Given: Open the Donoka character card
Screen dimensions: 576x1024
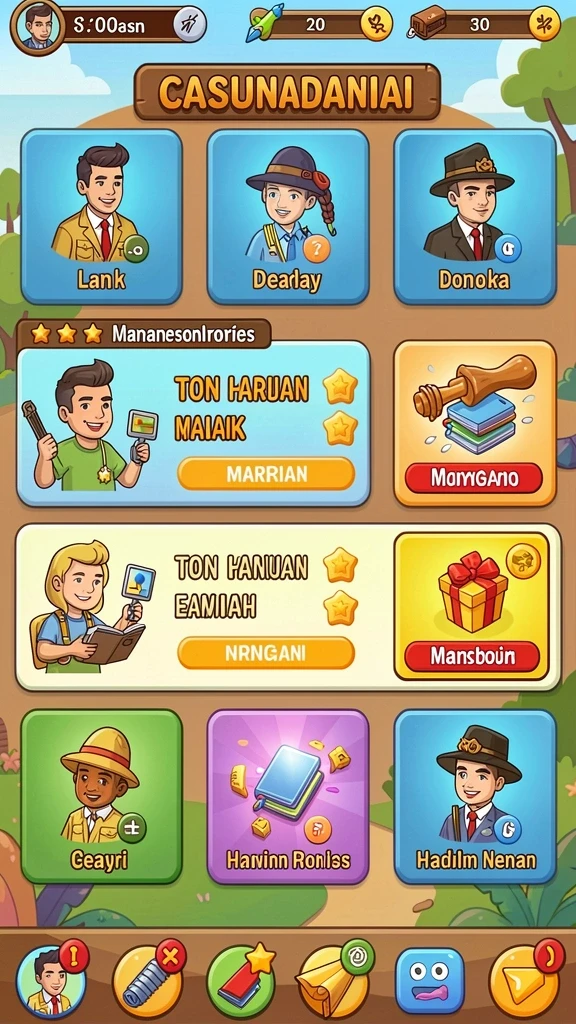Looking at the screenshot, I should (x=475, y=217).
